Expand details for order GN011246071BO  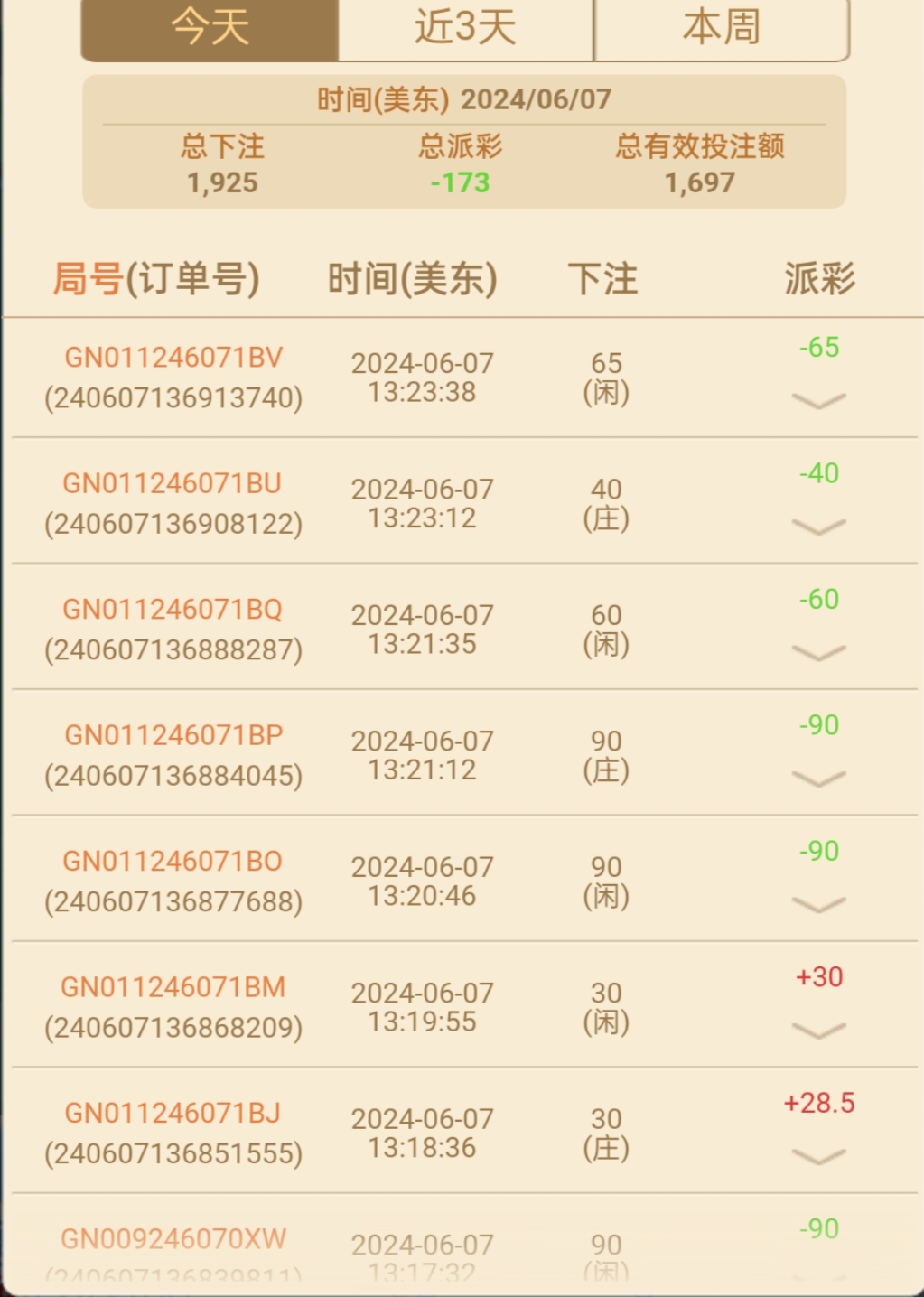(818, 903)
